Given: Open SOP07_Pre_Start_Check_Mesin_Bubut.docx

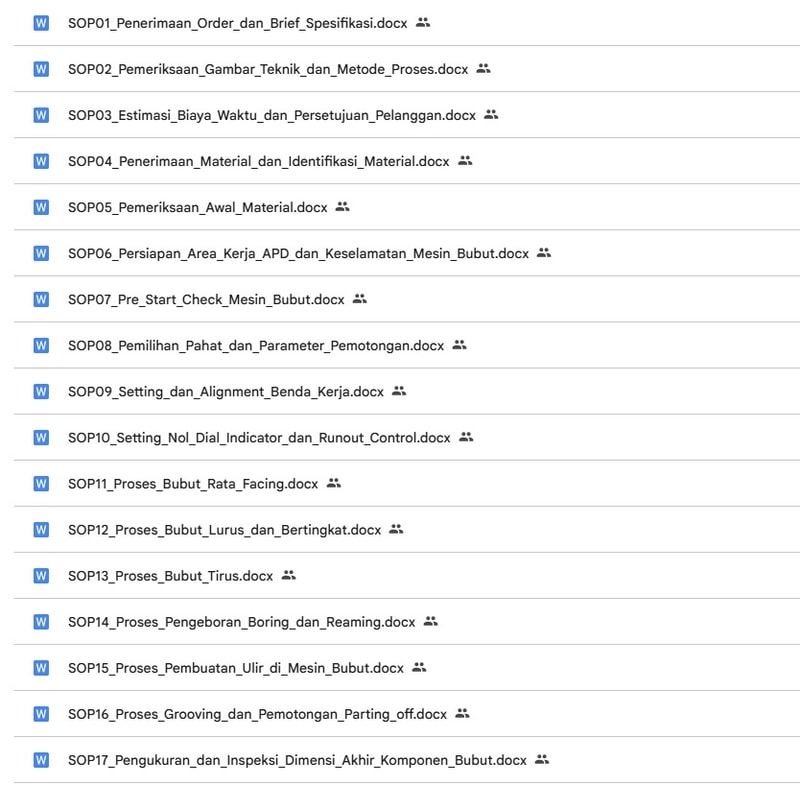Looking at the screenshot, I should point(206,299).
